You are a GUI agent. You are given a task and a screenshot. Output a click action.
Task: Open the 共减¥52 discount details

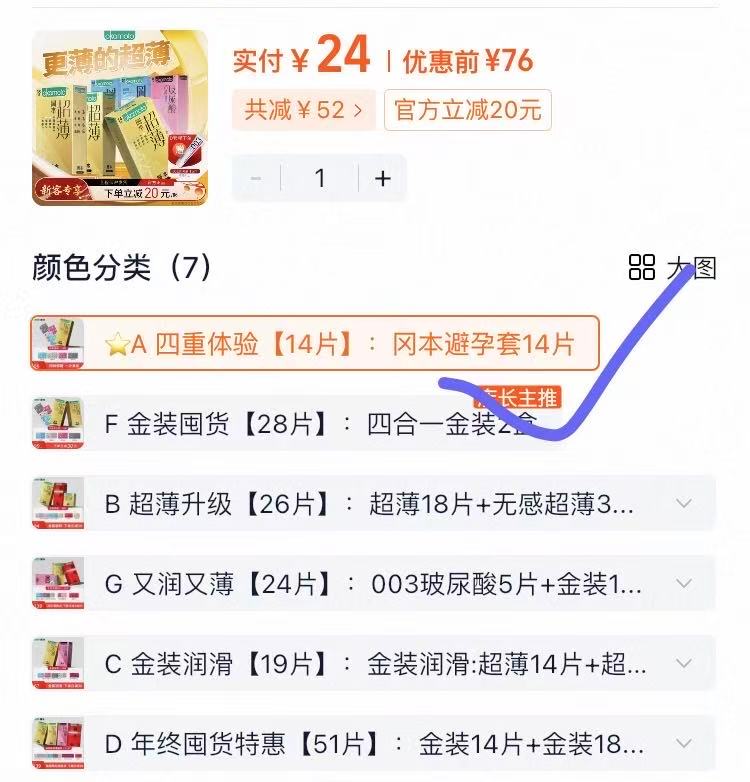pyautogui.click(x=304, y=110)
